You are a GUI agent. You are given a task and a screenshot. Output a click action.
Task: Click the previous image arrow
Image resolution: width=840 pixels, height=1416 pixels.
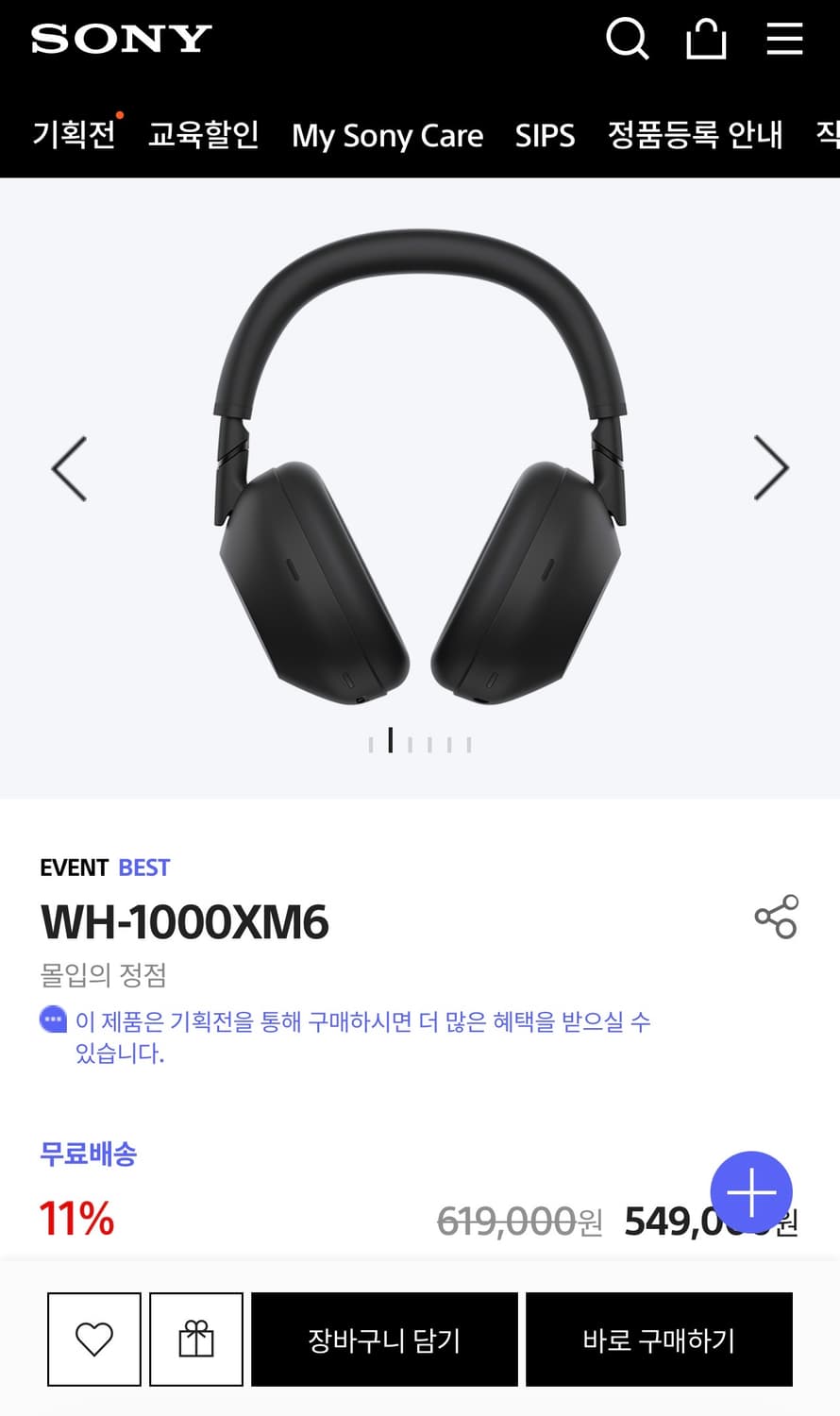(x=68, y=467)
